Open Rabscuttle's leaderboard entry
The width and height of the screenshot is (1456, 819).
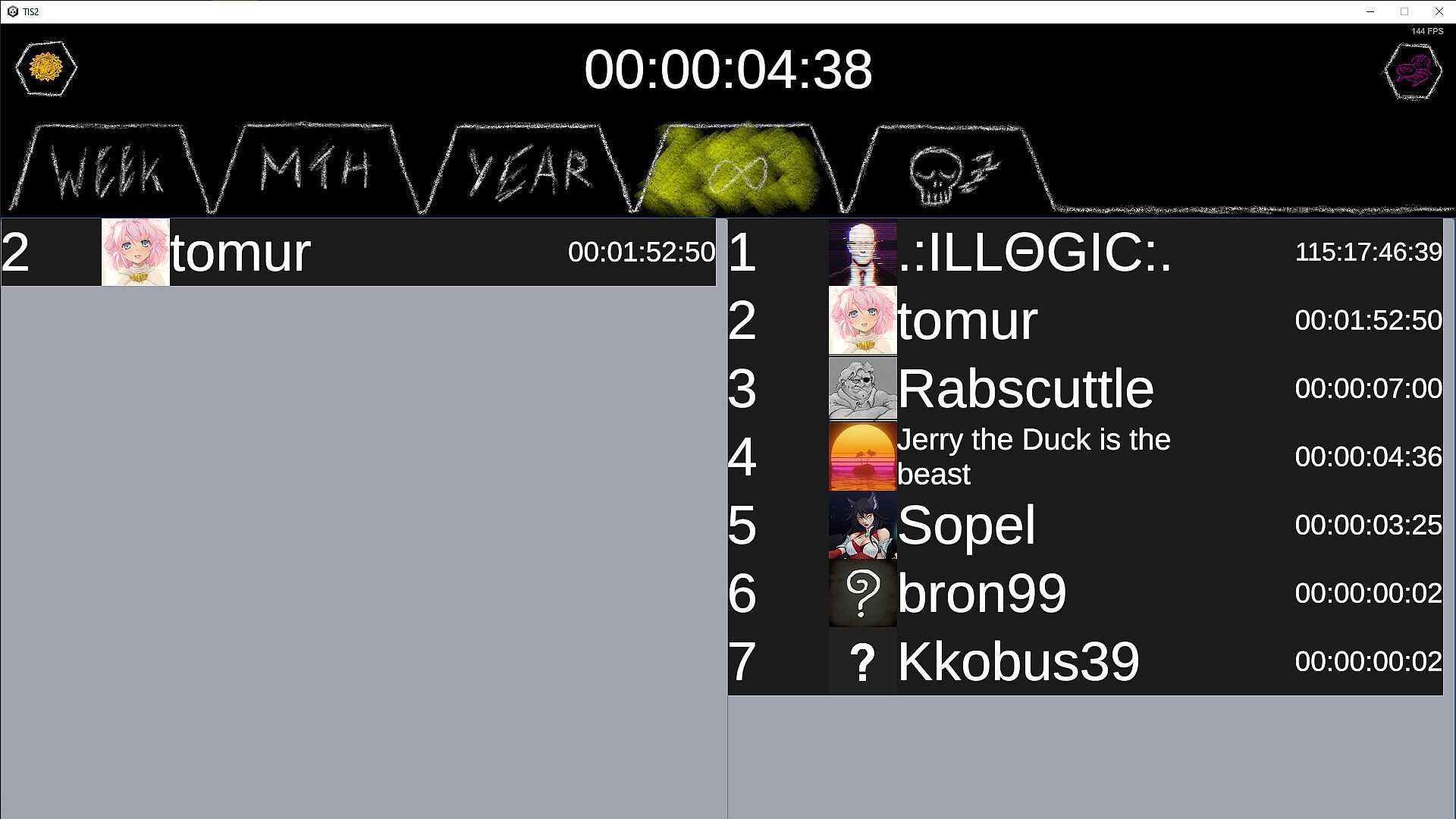[x=1084, y=389]
